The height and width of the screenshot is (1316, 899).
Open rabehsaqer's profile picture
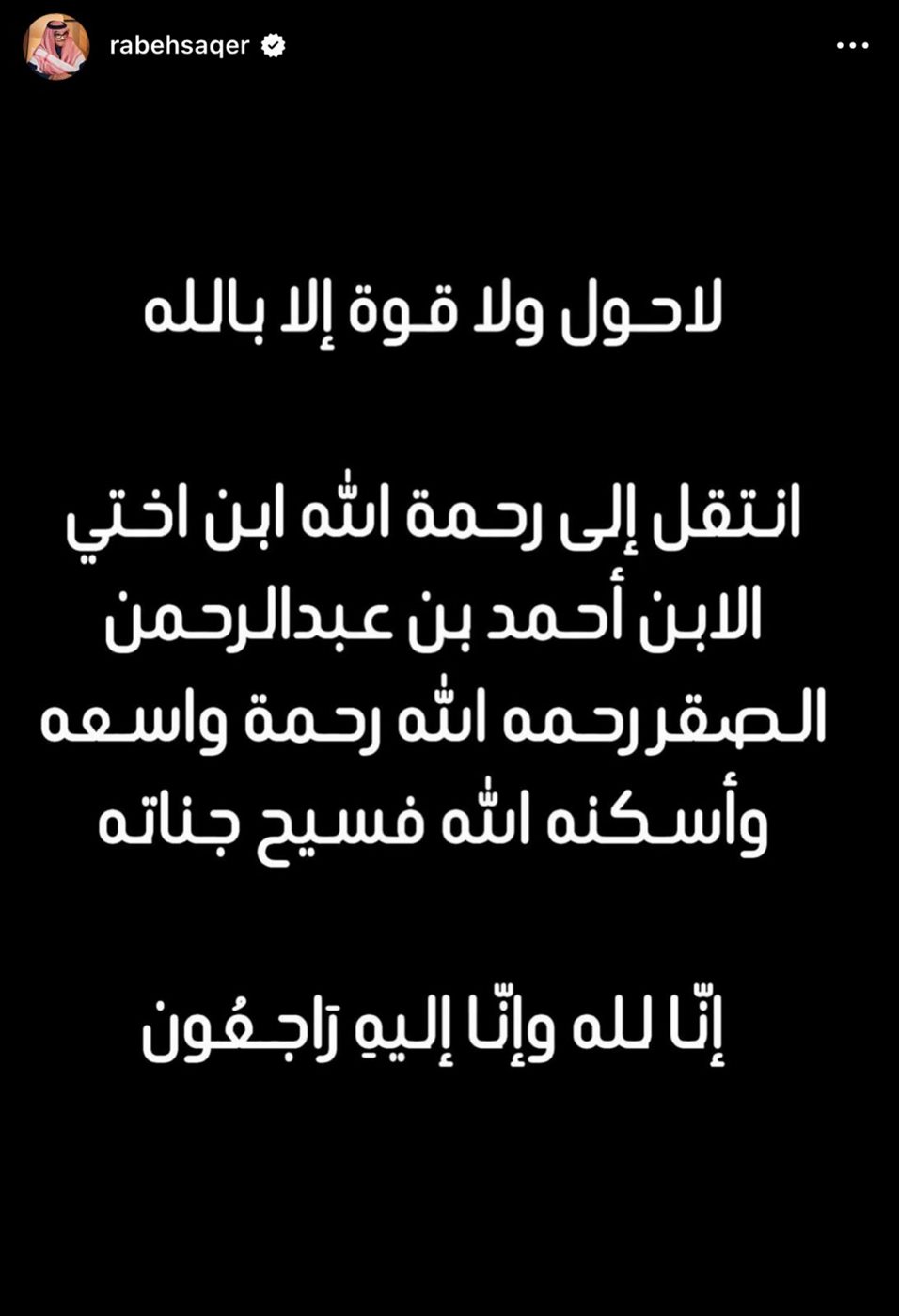(x=55, y=46)
